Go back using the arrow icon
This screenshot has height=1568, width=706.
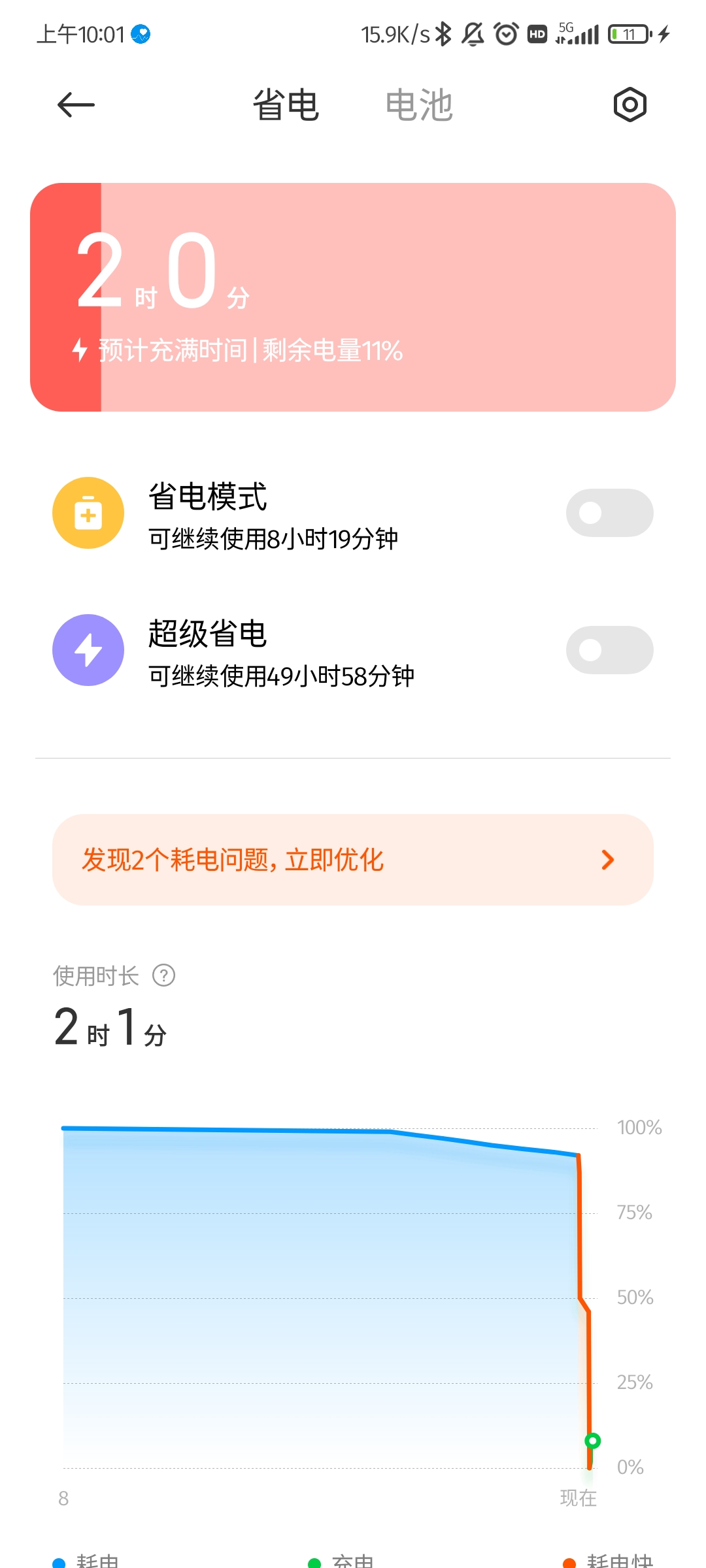(x=76, y=105)
